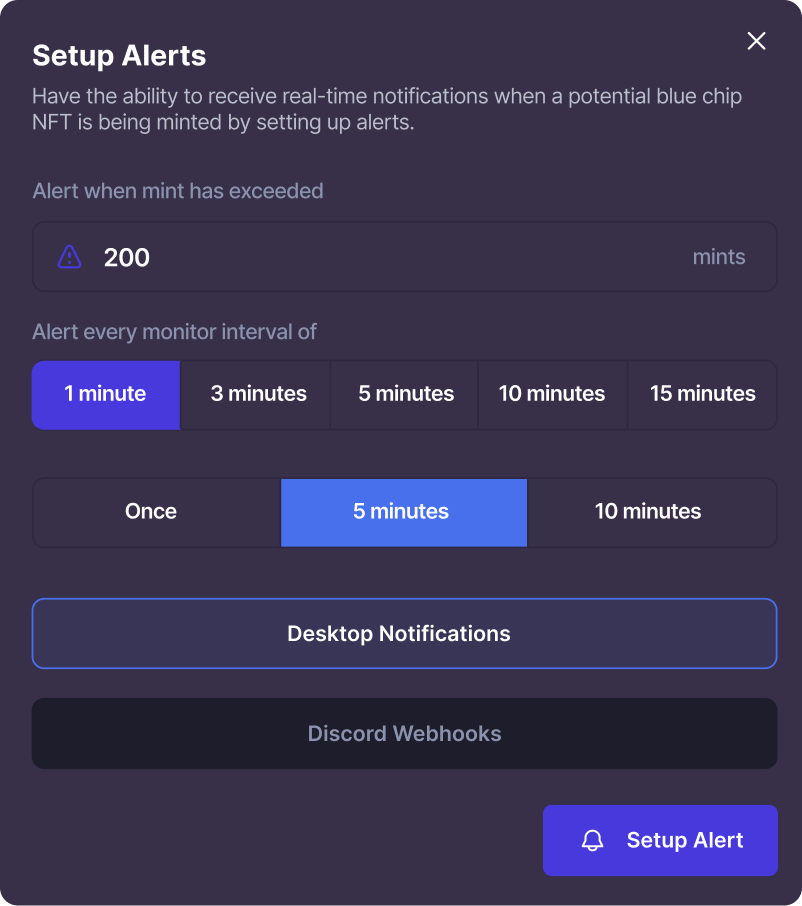The image size is (802, 906).
Task: Choose the Once frequency option
Action: pyautogui.click(x=151, y=512)
